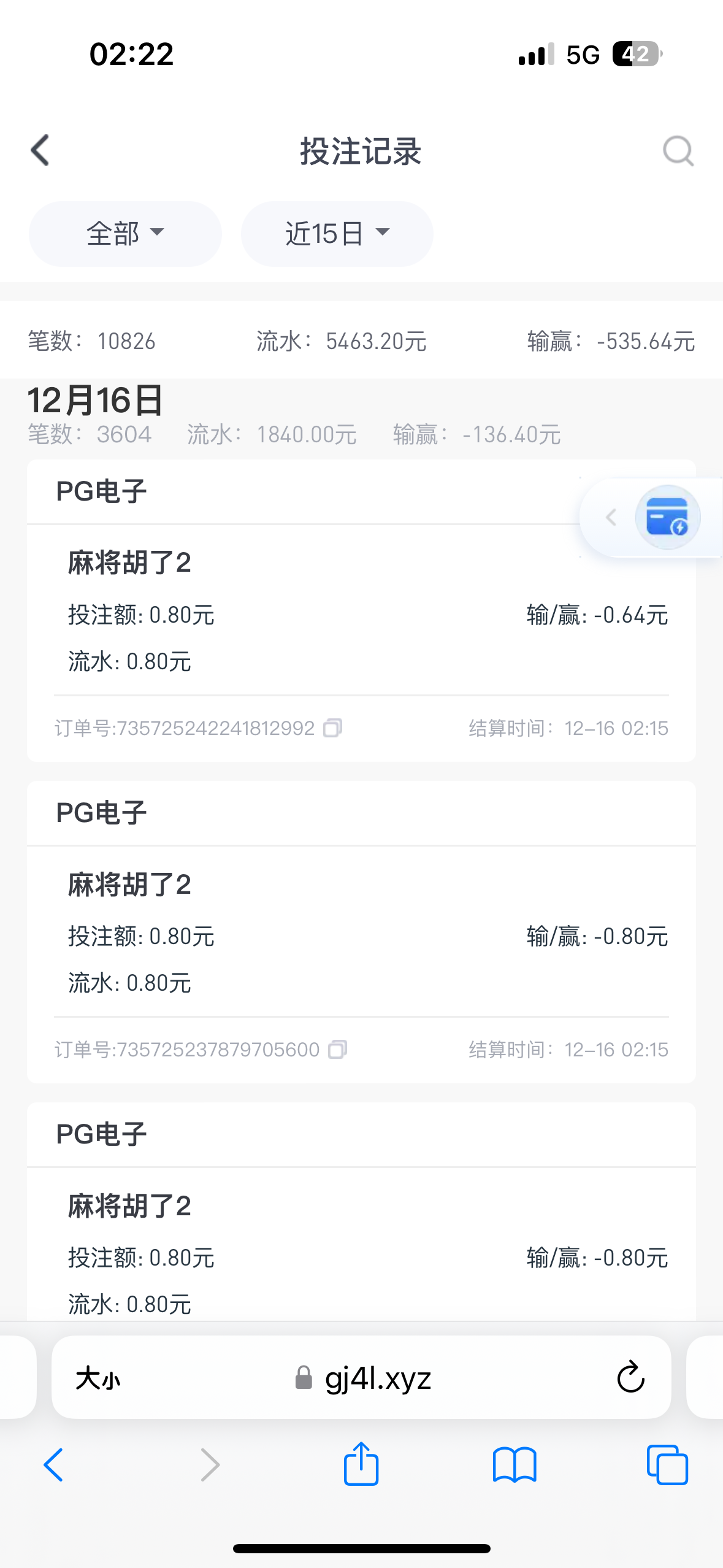
Task: Open the search magnifier icon
Action: pos(678,150)
